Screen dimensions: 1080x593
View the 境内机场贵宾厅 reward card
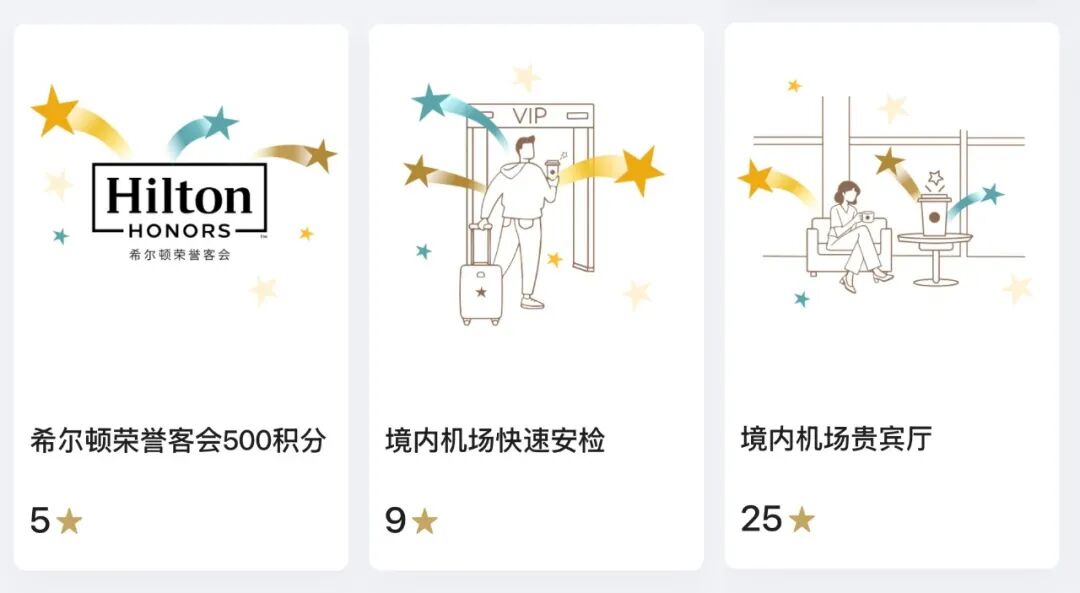[x=891, y=297]
